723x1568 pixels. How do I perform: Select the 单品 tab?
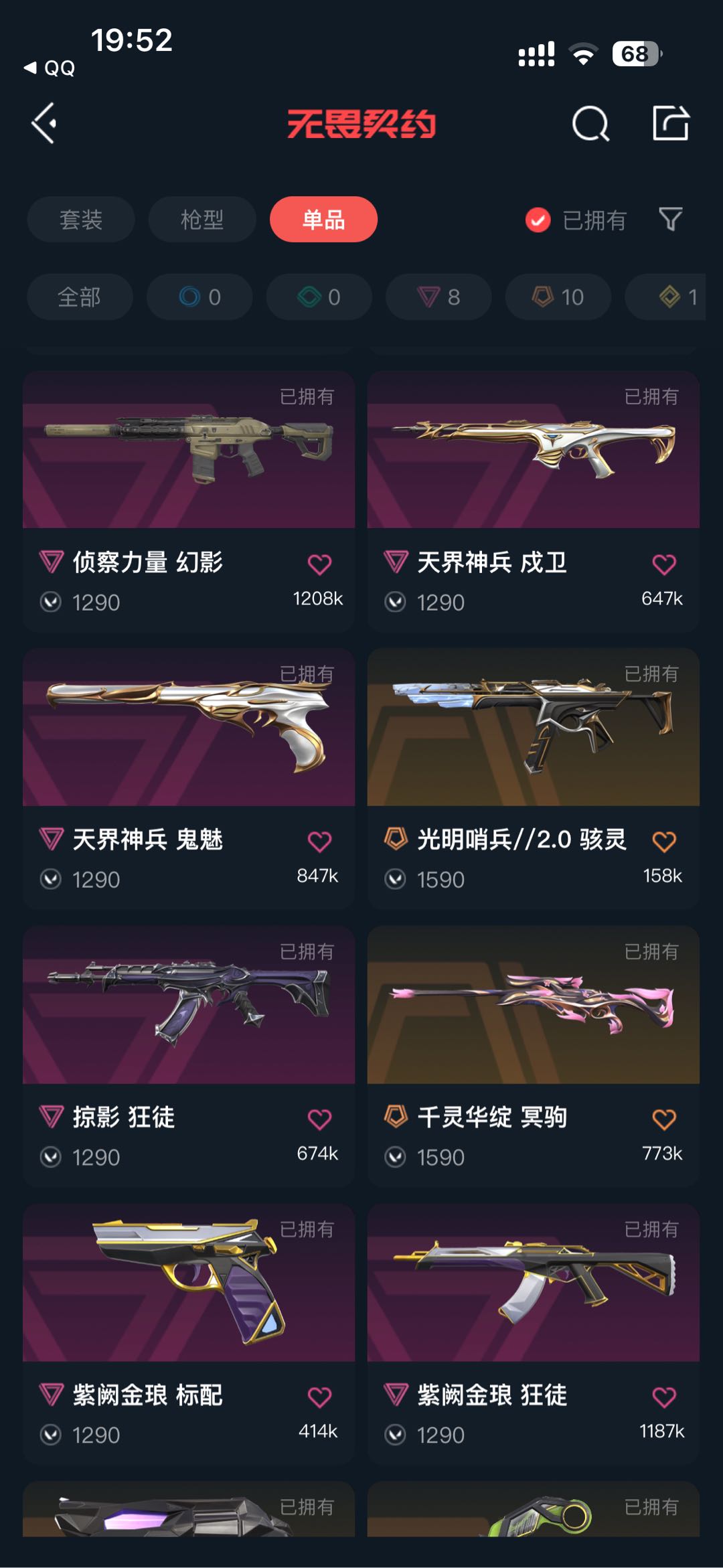pyautogui.click(x=323, y=220)
